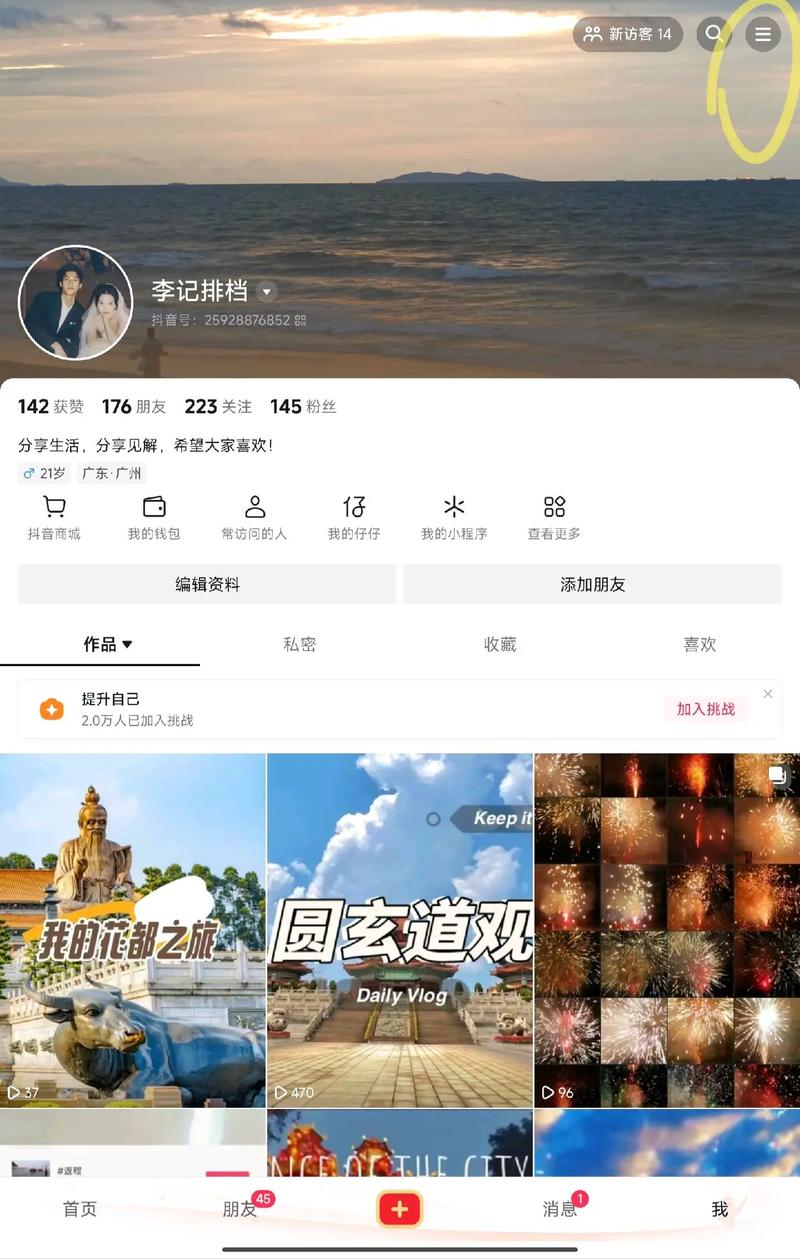Tap 加入挑战 in the 提升自己 banner
Image resolution: width=800 pixels, height=1259 pixels.
[x=706, y=709]
